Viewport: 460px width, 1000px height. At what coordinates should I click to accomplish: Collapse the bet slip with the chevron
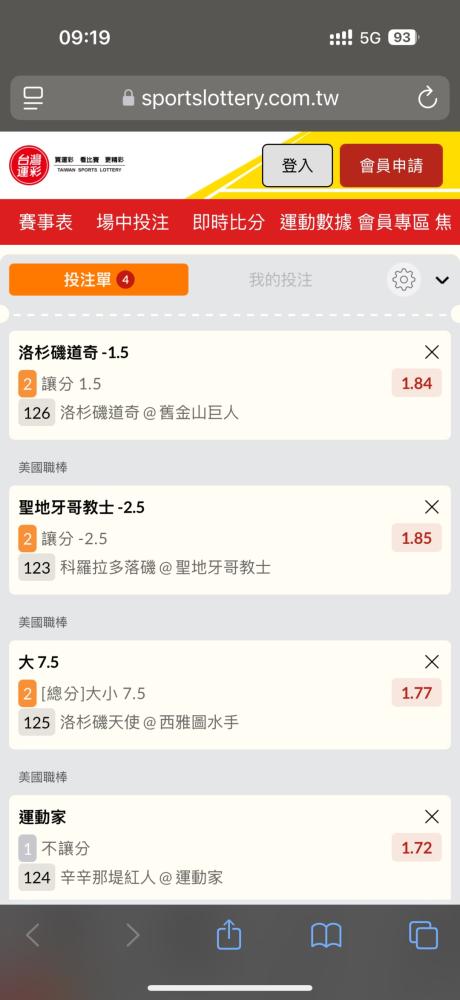pyautogui.click(x=442, y=280)
